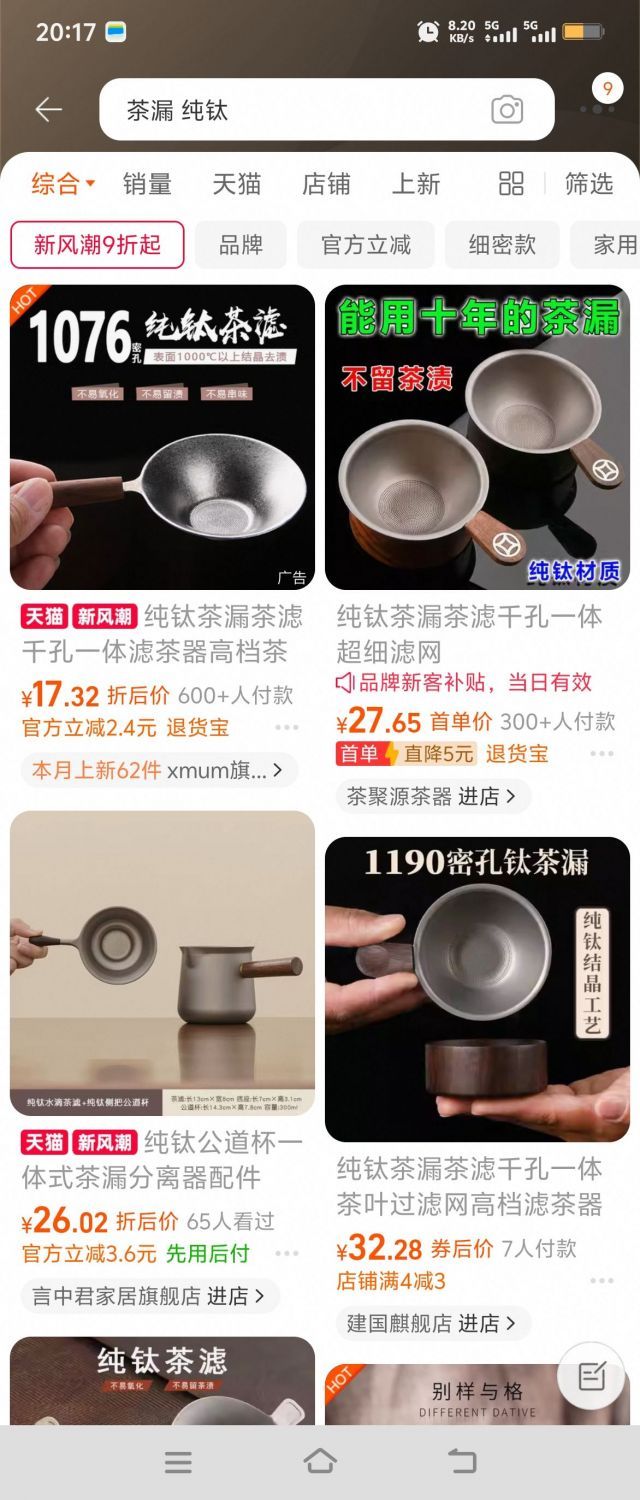640x1500 pixels.
Task: Select the 上新 tab
Action: coord(416,184)
